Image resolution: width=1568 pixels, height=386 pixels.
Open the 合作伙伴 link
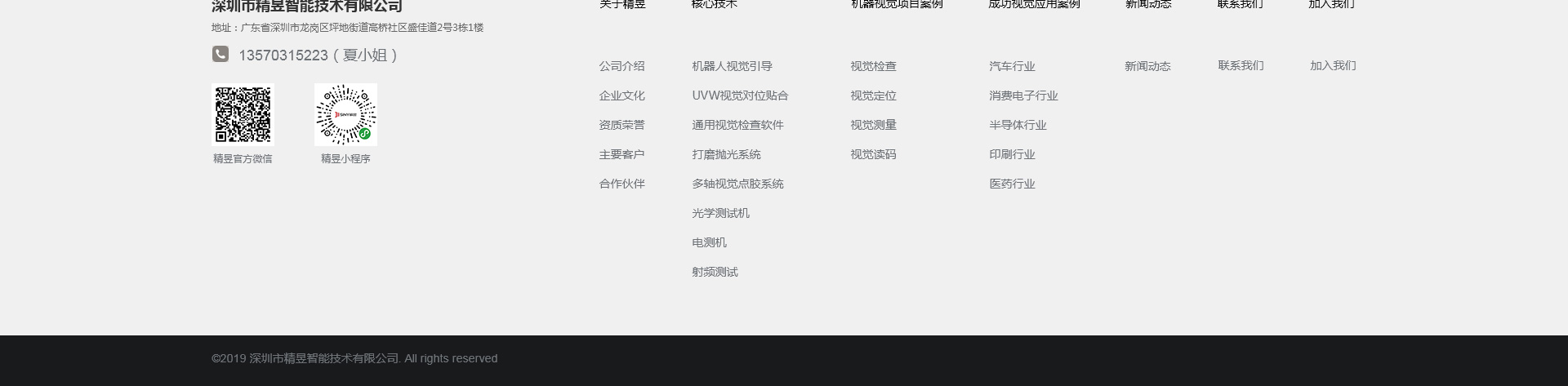[x=621, y=184]
